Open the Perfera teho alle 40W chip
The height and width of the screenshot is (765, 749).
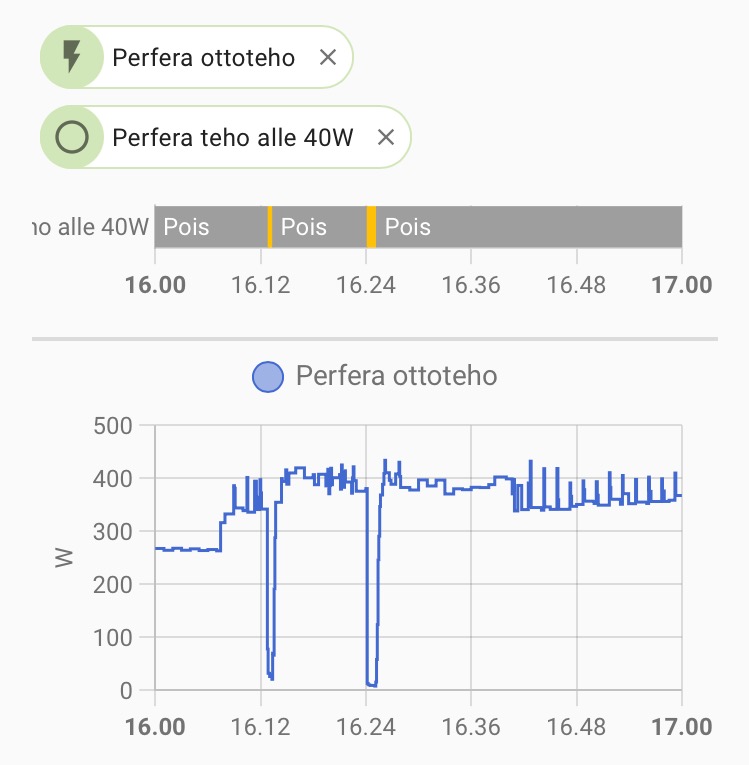[x=232, y=138]
